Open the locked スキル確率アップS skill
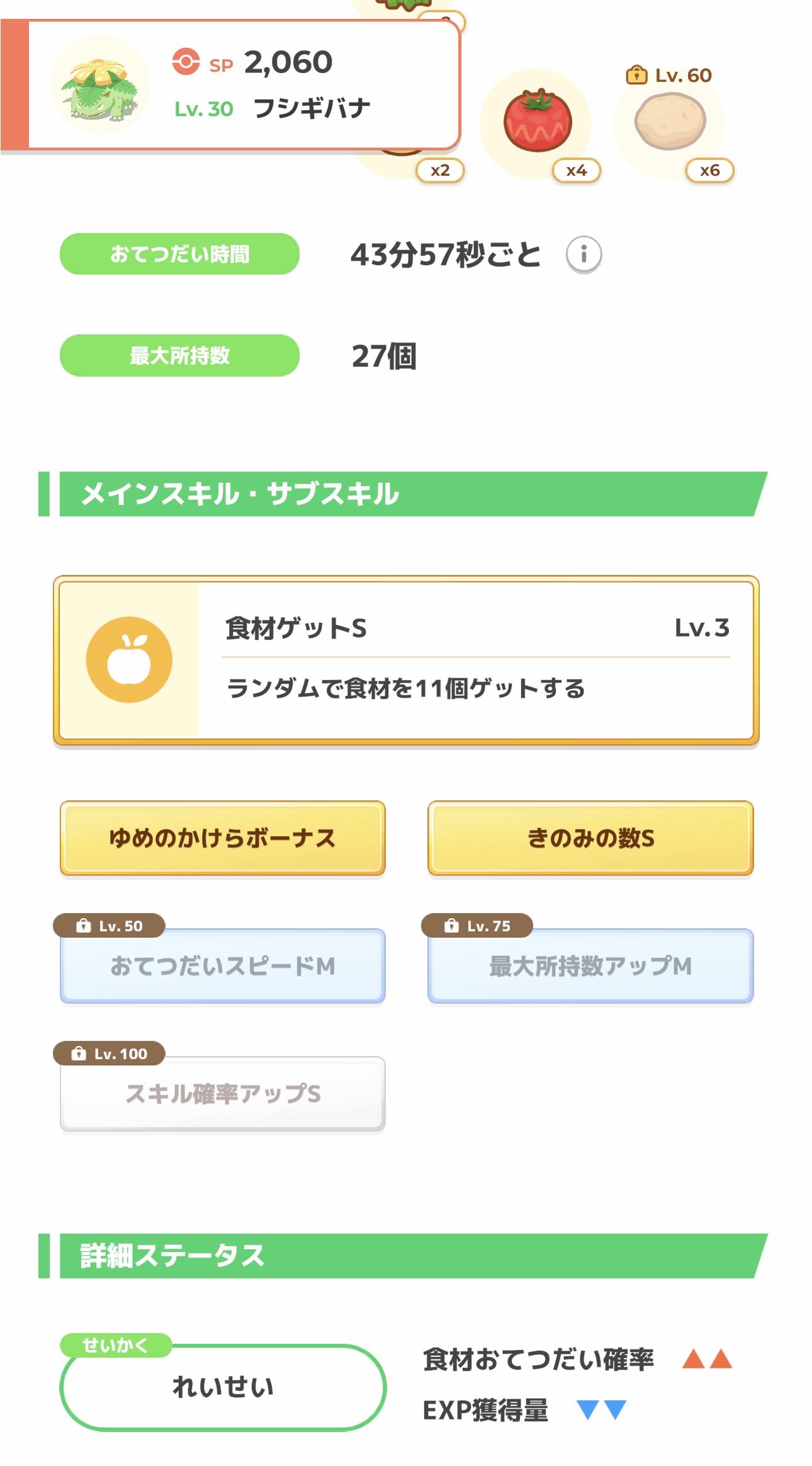Viewport: 812px width, 1466px height. pos(222,1093)
